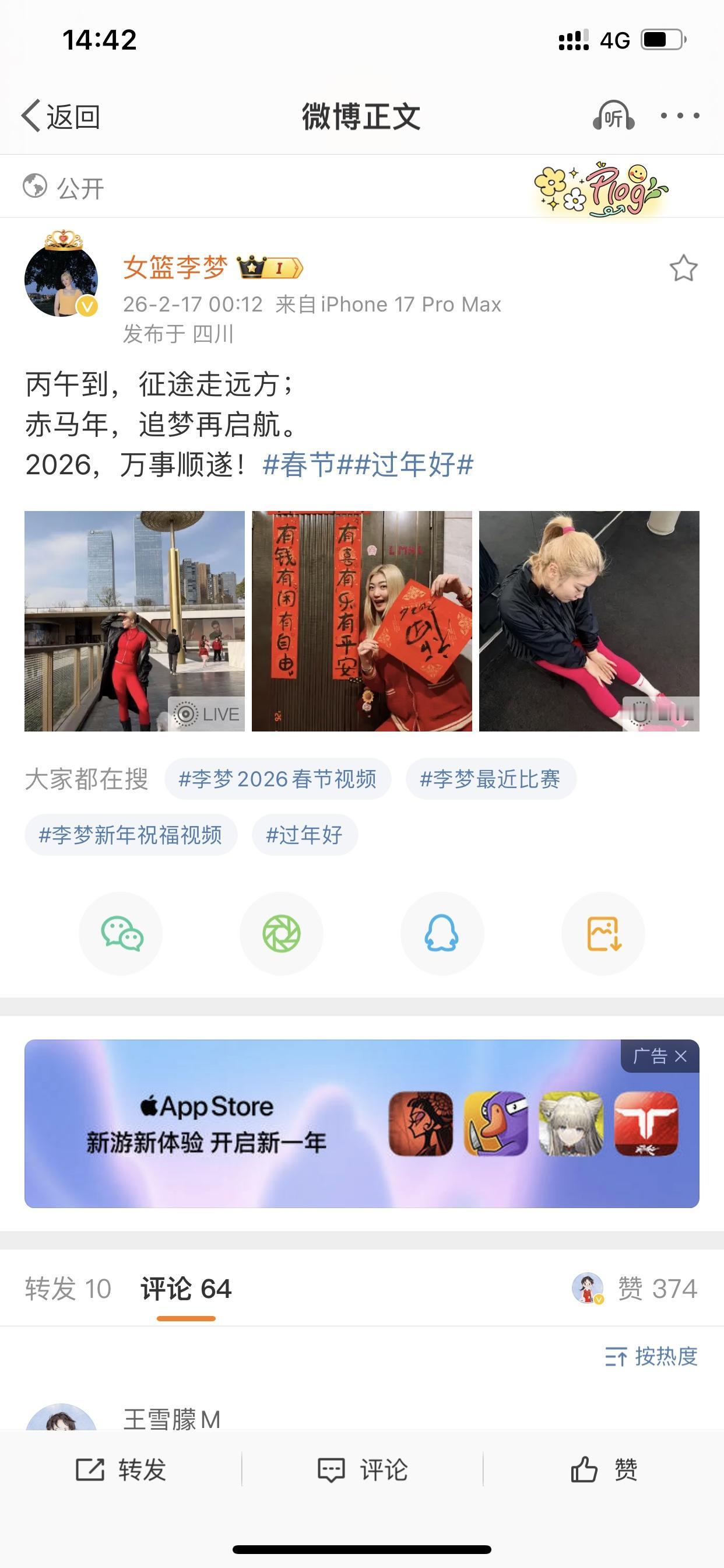Share the post via the QQ icon
The width and height of the screenshot is (724, 1568).
tap(442, 933)
